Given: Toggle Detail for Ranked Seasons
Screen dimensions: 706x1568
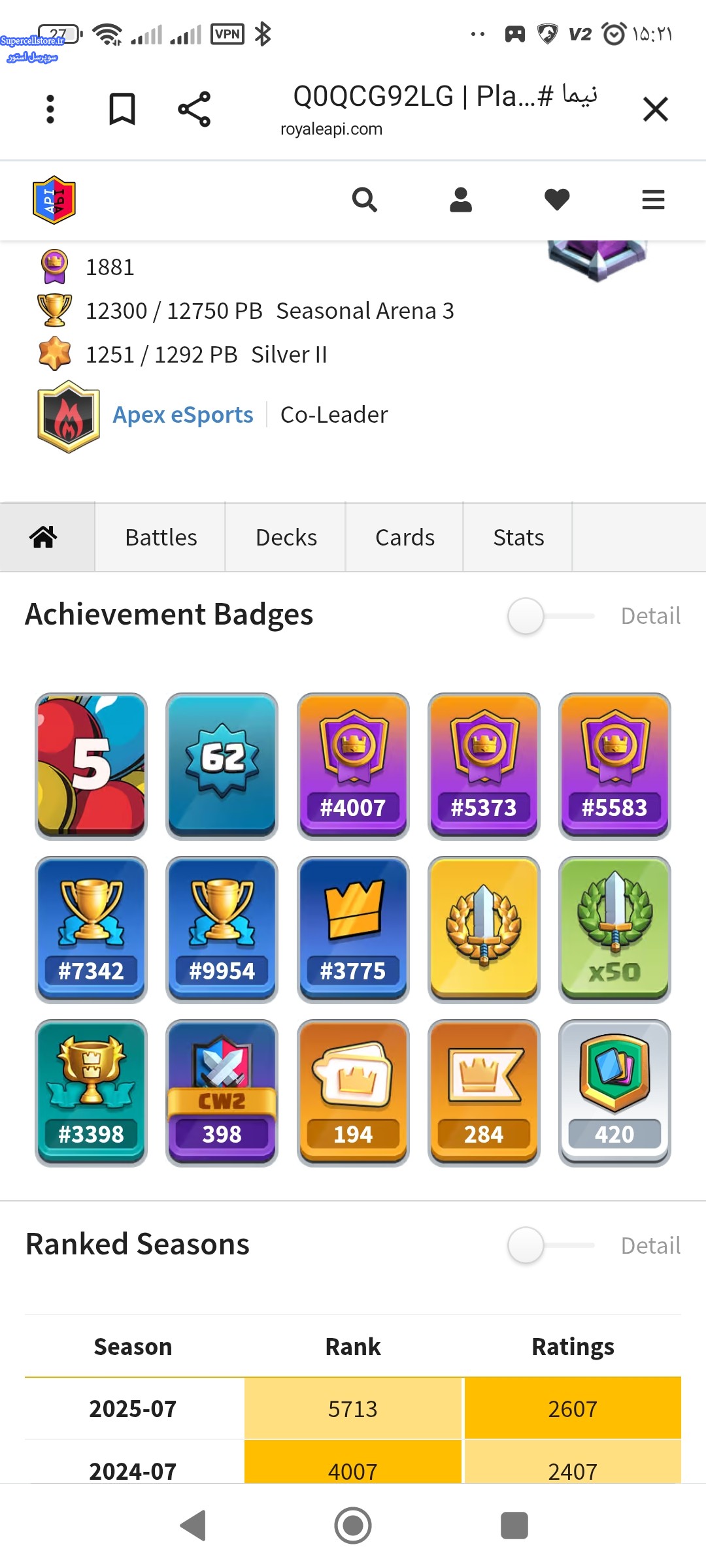Looking at the screenshot, I should tap(550, 1245).
